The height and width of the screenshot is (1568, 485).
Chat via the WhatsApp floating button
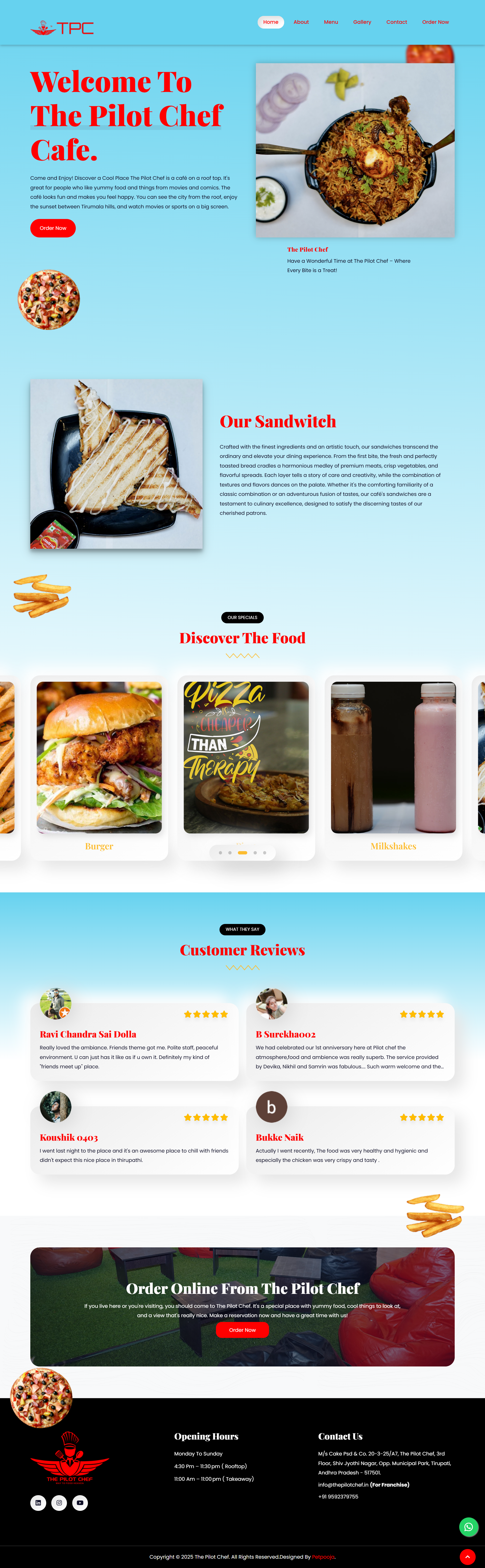pos(468,1527)
